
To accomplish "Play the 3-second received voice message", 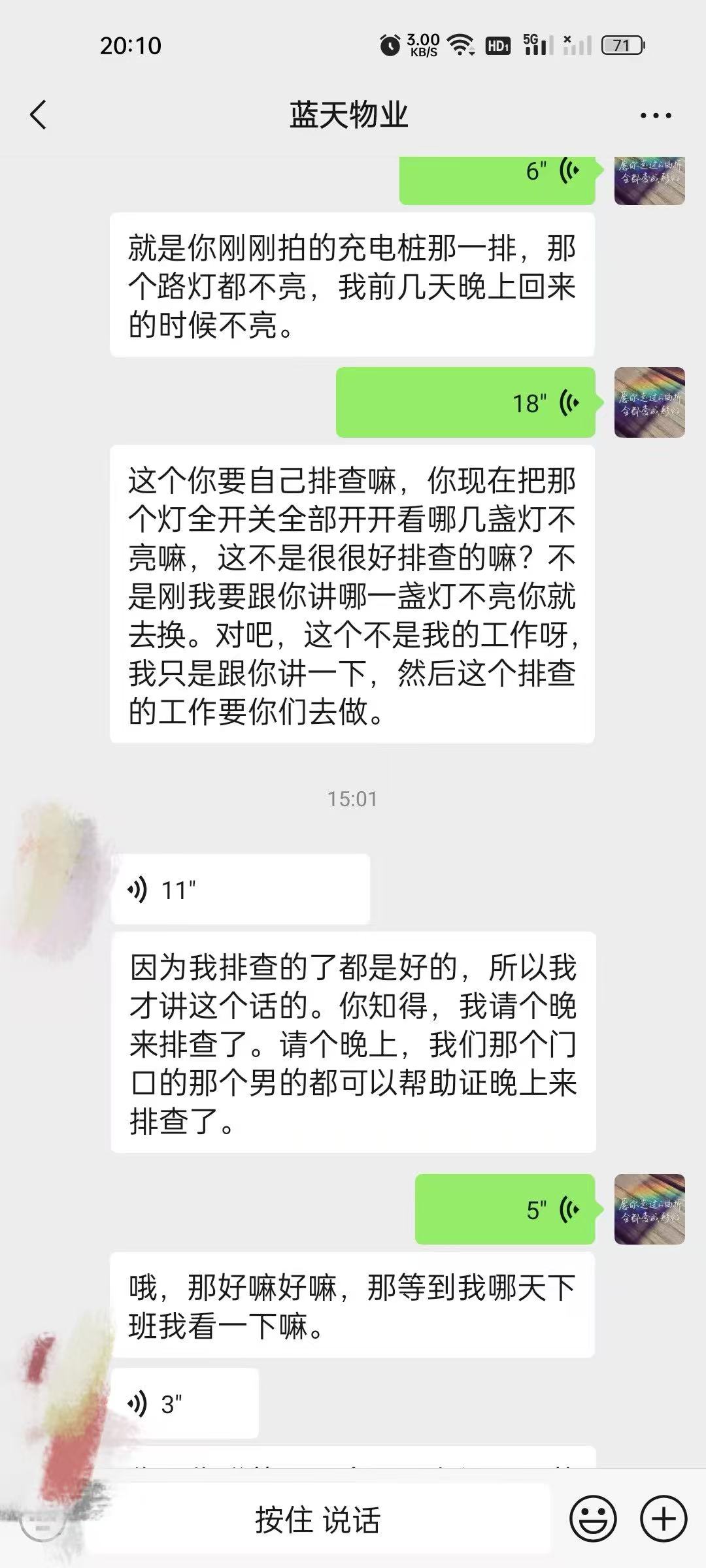I will pos(185,1403).
